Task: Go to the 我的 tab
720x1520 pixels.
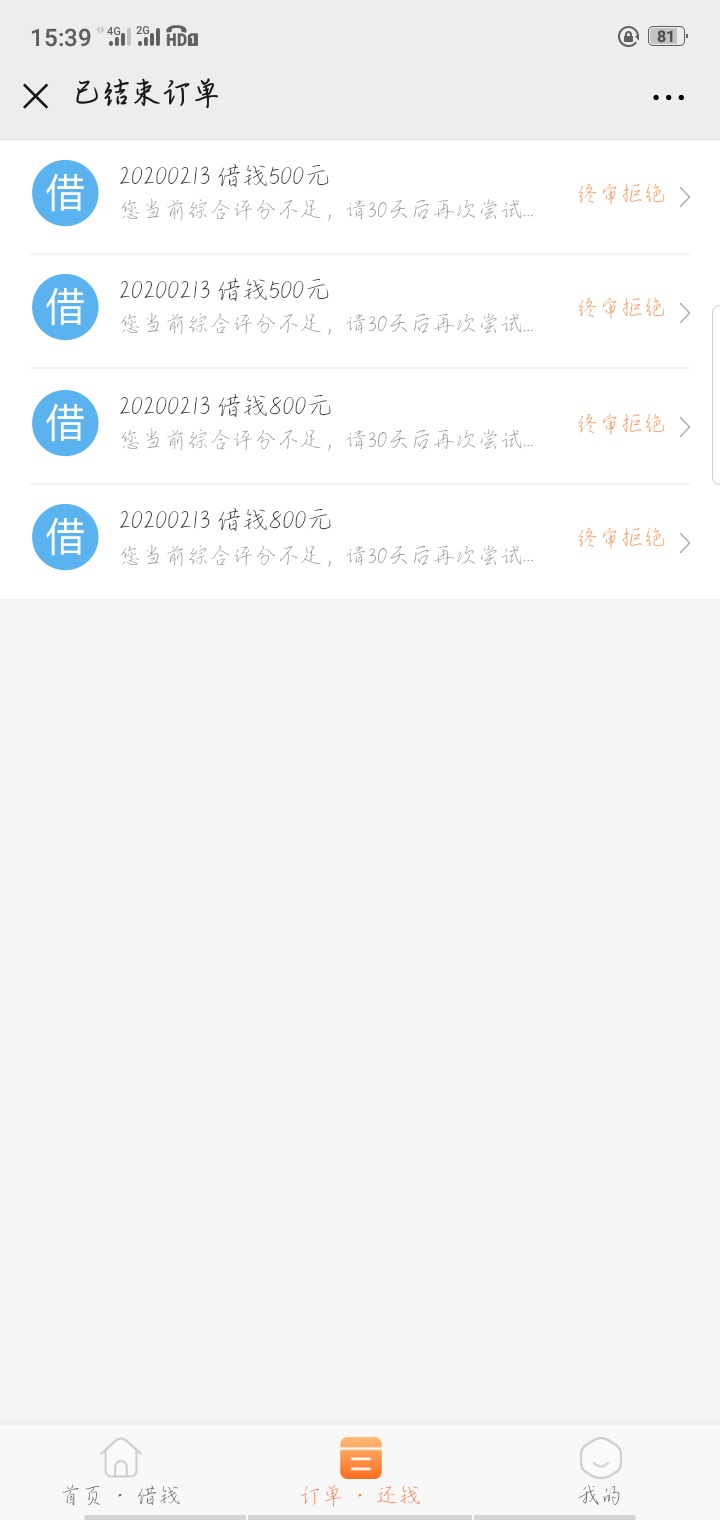Action: (600, 1471)
